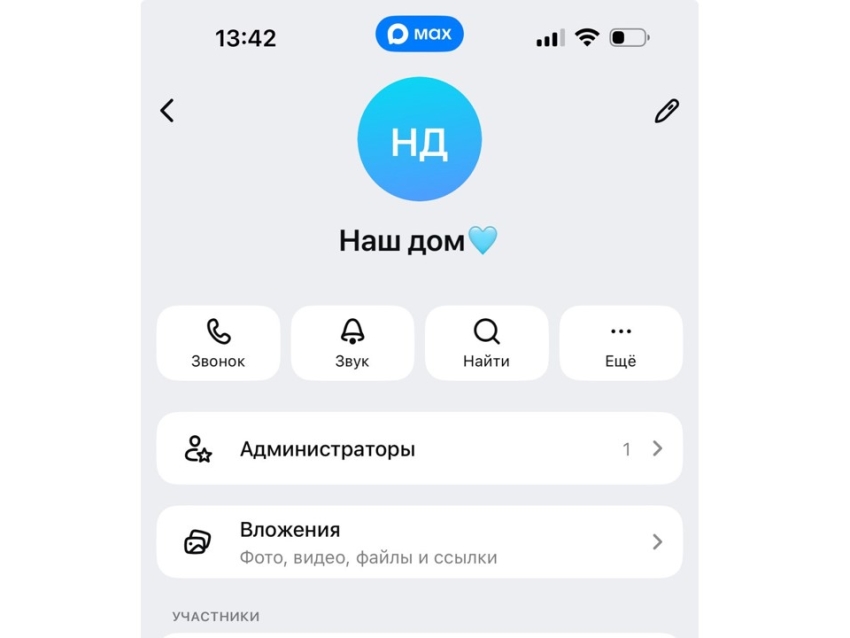Open the Администраторы list
Image resolution: width=850 pixels, height=638 pixels.
pos(419,449)
